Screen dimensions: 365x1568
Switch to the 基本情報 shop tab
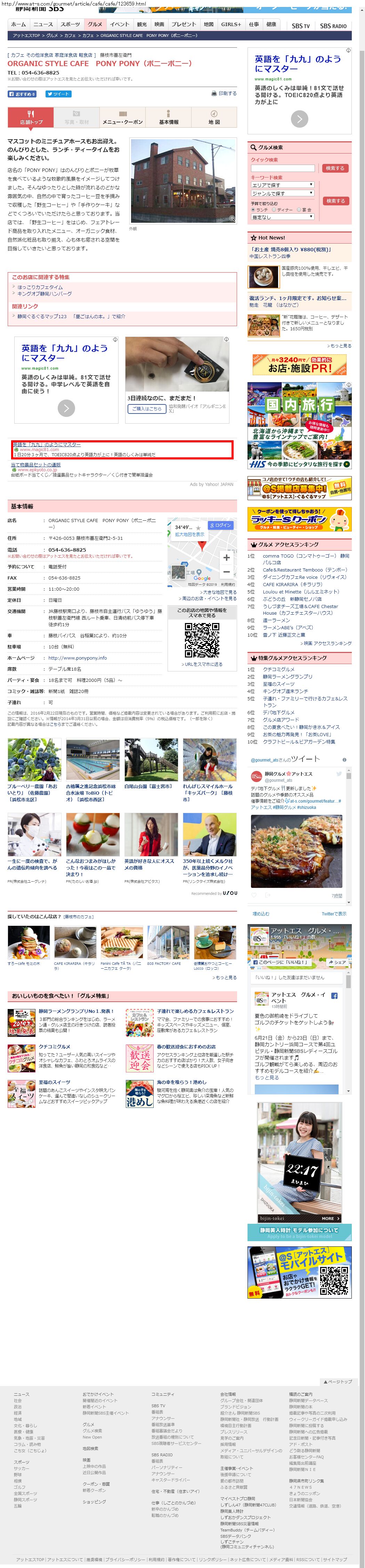pyautogui.click(x=169, y=118)
